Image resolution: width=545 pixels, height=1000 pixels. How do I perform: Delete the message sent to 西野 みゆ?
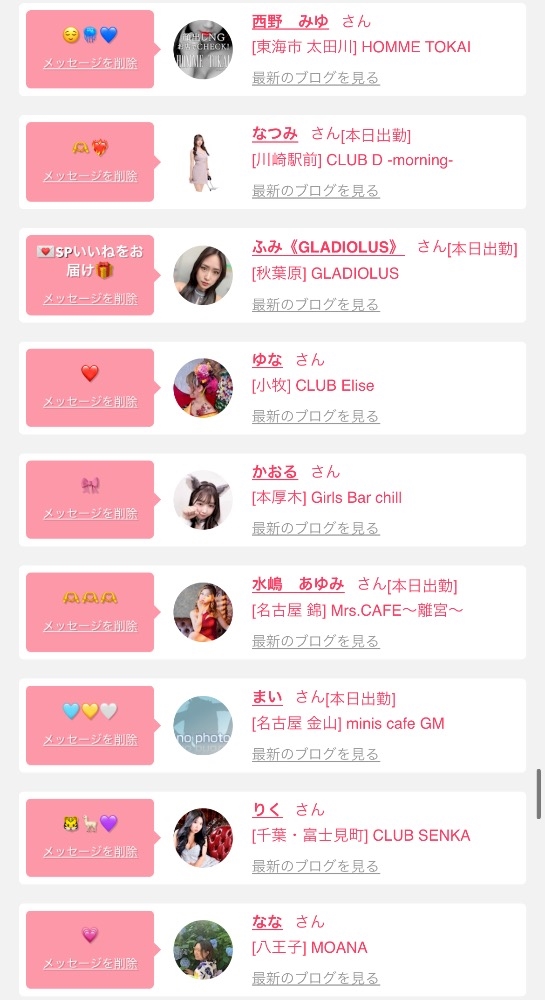click(x=90, y=63)
